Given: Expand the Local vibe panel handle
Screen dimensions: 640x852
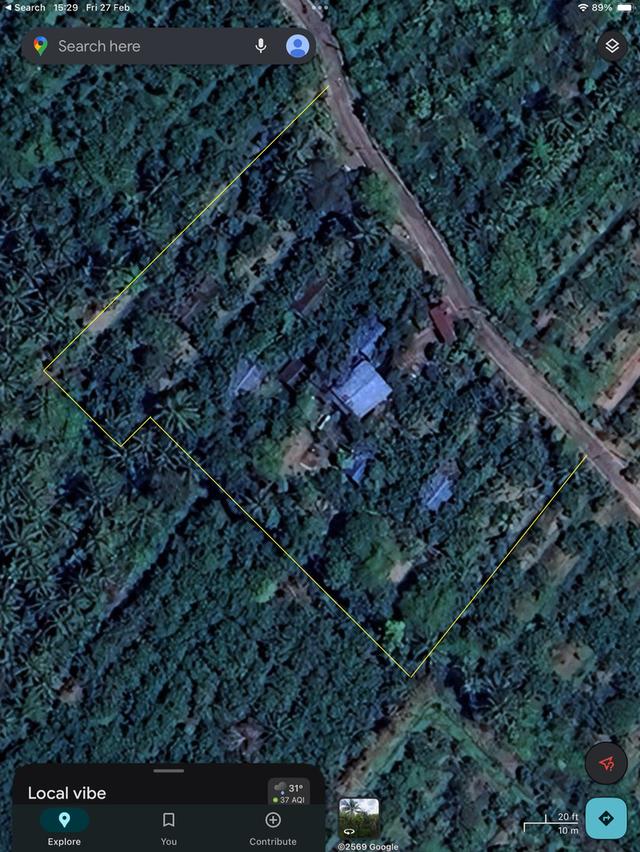Looking at the screenshot, I should pyautogui.click(x=168, y=771).
